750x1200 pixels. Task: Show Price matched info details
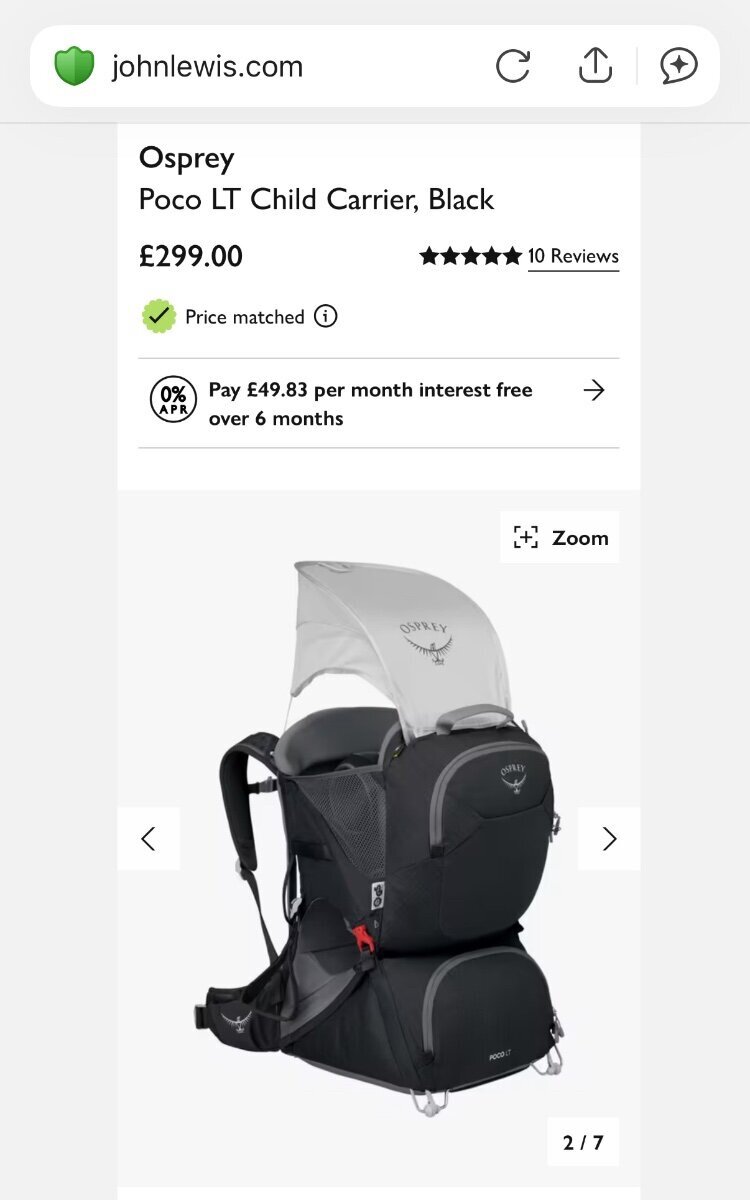[326, 317]
